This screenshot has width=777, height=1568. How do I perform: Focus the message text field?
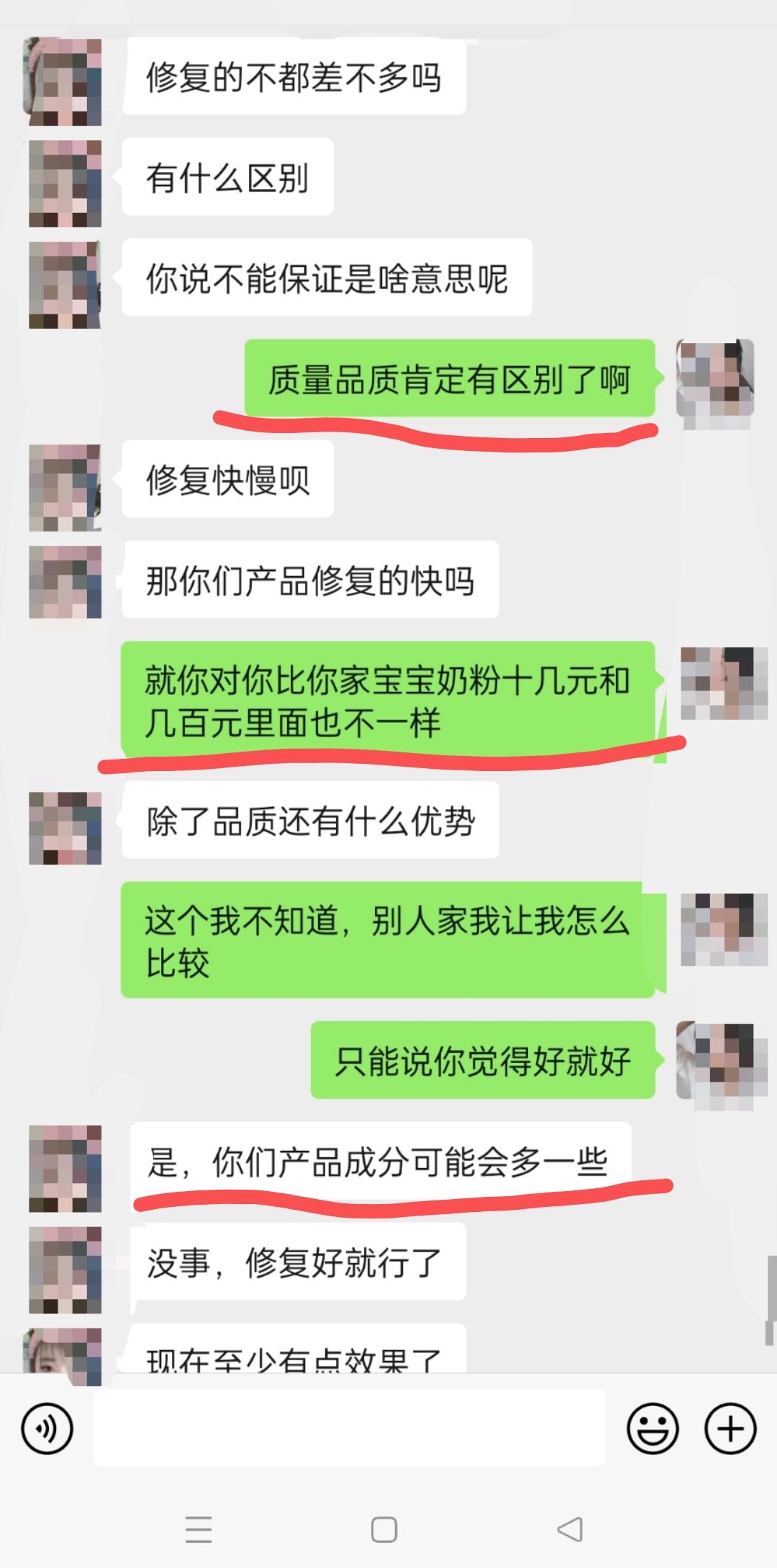[349, 1428]
